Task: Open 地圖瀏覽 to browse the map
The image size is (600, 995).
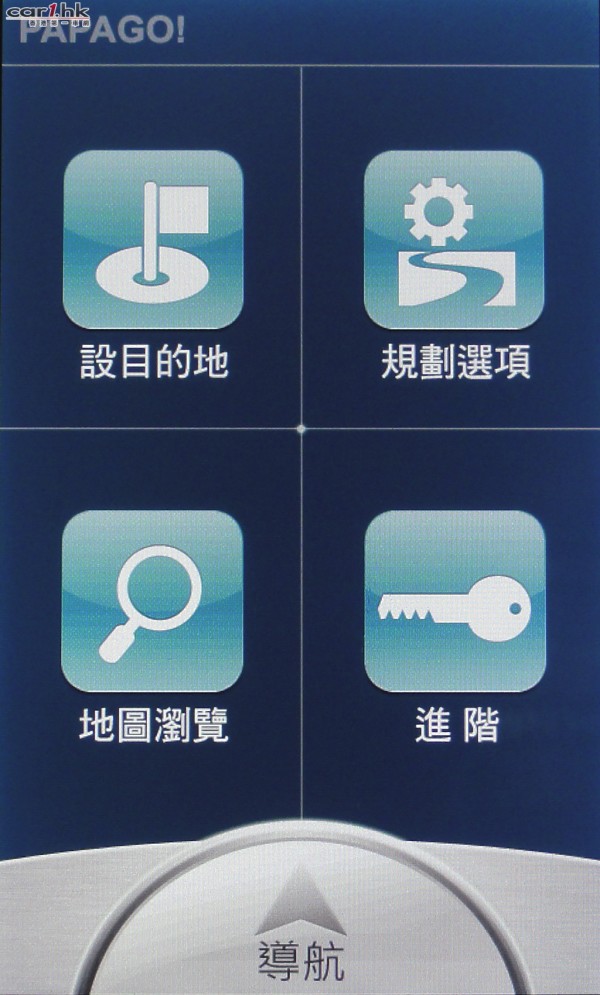Action: tap(153, 600)
